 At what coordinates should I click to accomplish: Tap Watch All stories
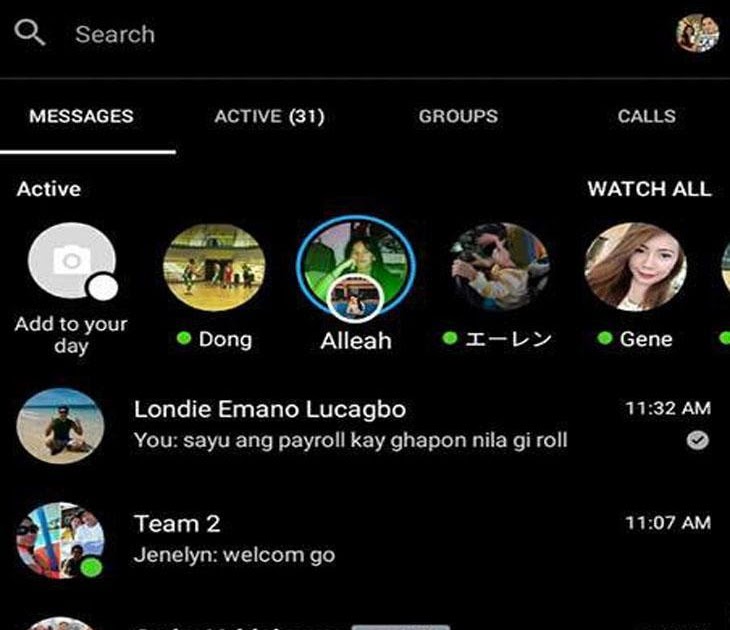click(649, 189)
